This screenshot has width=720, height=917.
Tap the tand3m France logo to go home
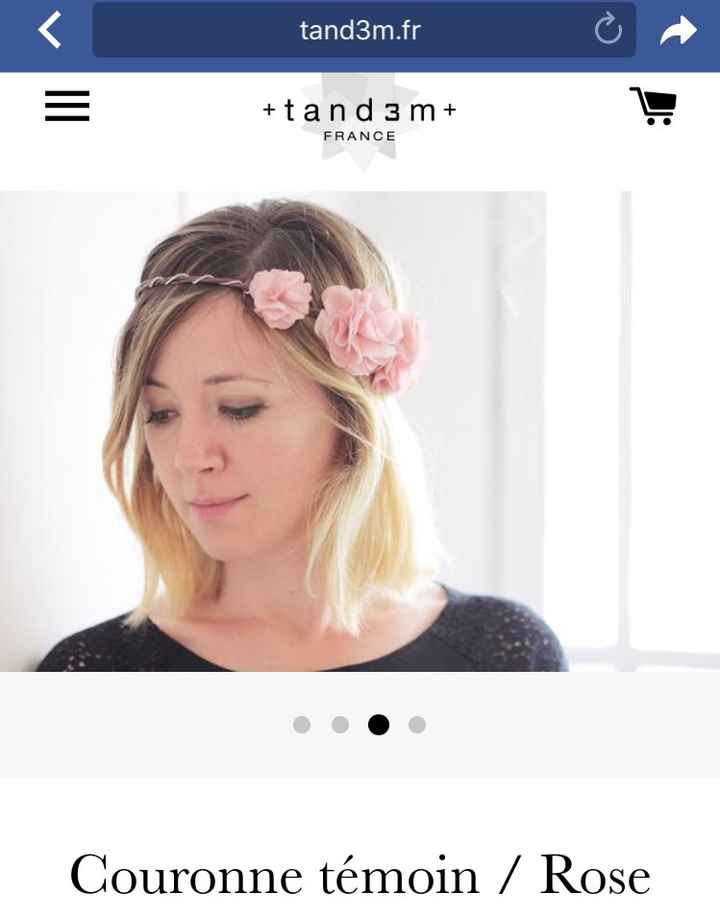point(360,120)
